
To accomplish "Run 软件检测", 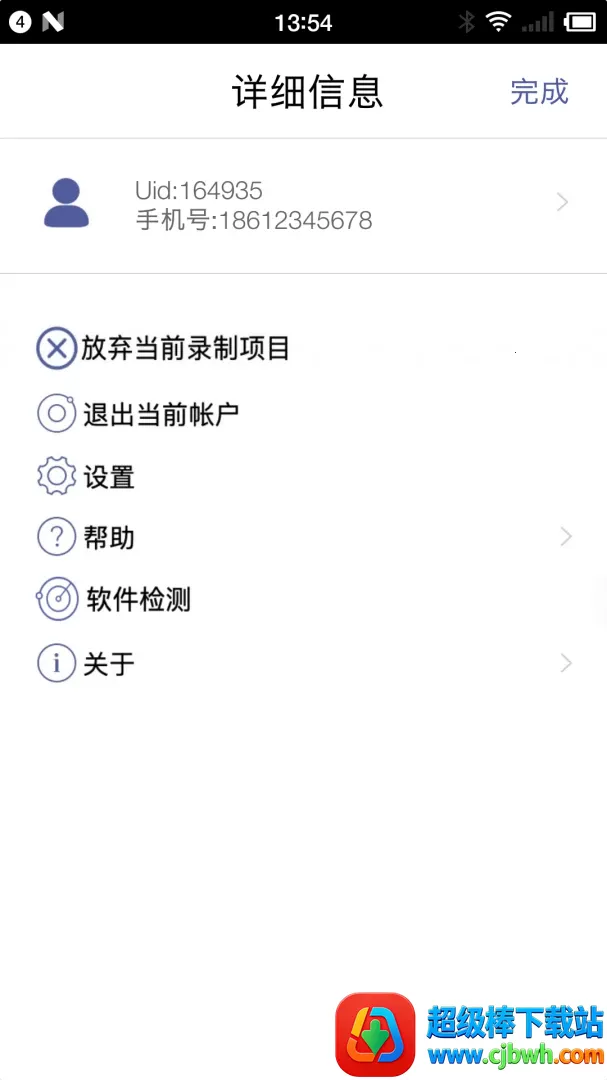I will pyautogui.click(x=303, y=599).
